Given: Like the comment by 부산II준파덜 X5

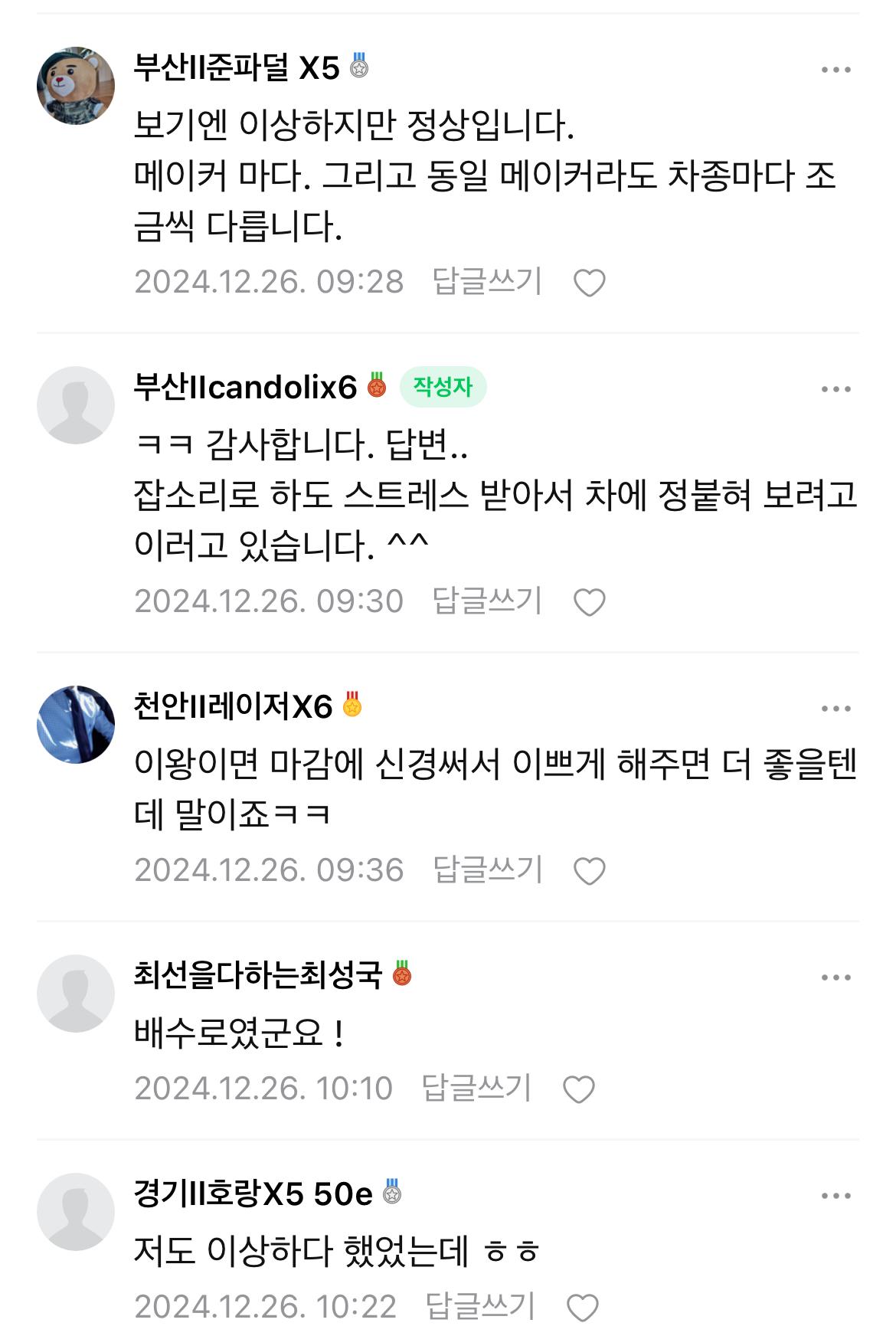Looking at the screenshot, I should pos(590,283).
